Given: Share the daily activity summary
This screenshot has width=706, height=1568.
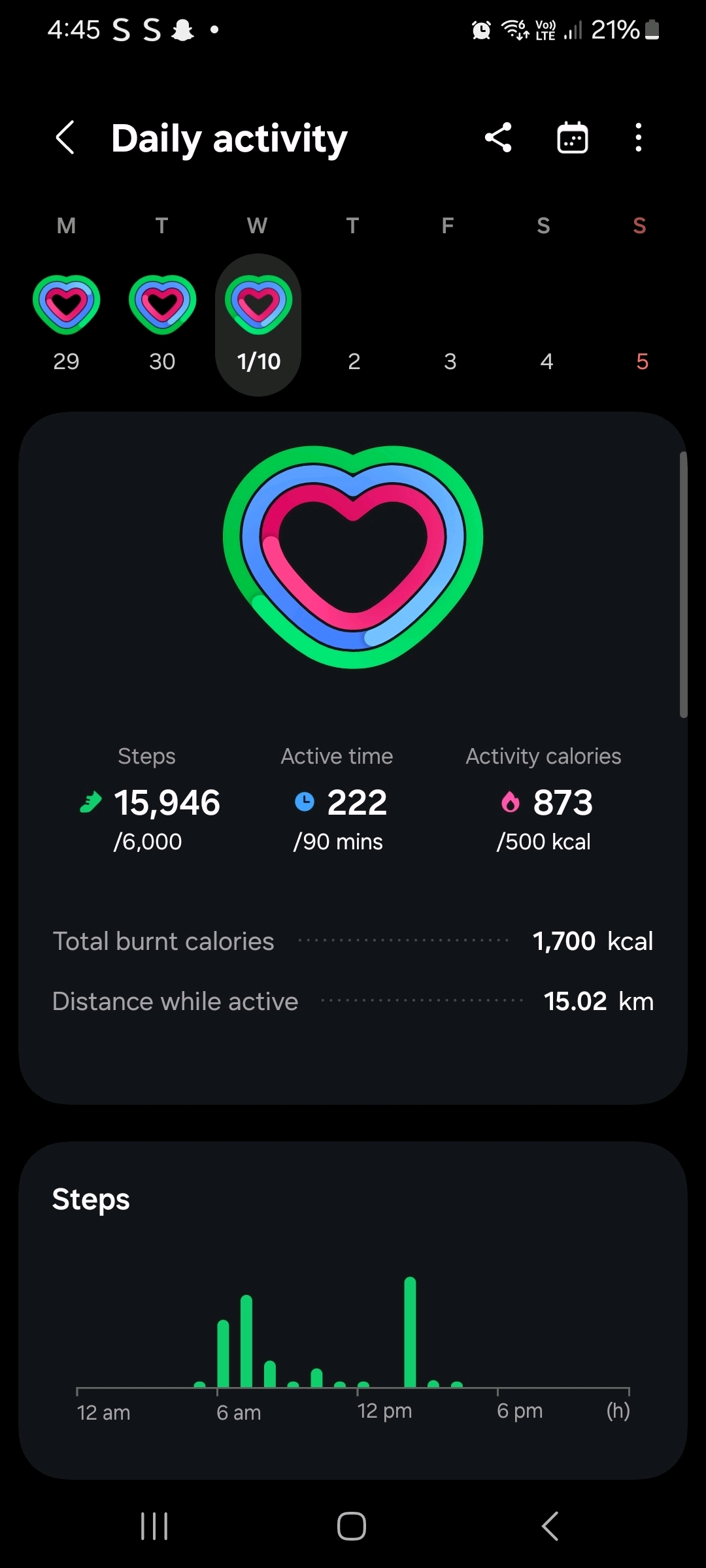Looking at the screenshot, I should pos(498,138).
